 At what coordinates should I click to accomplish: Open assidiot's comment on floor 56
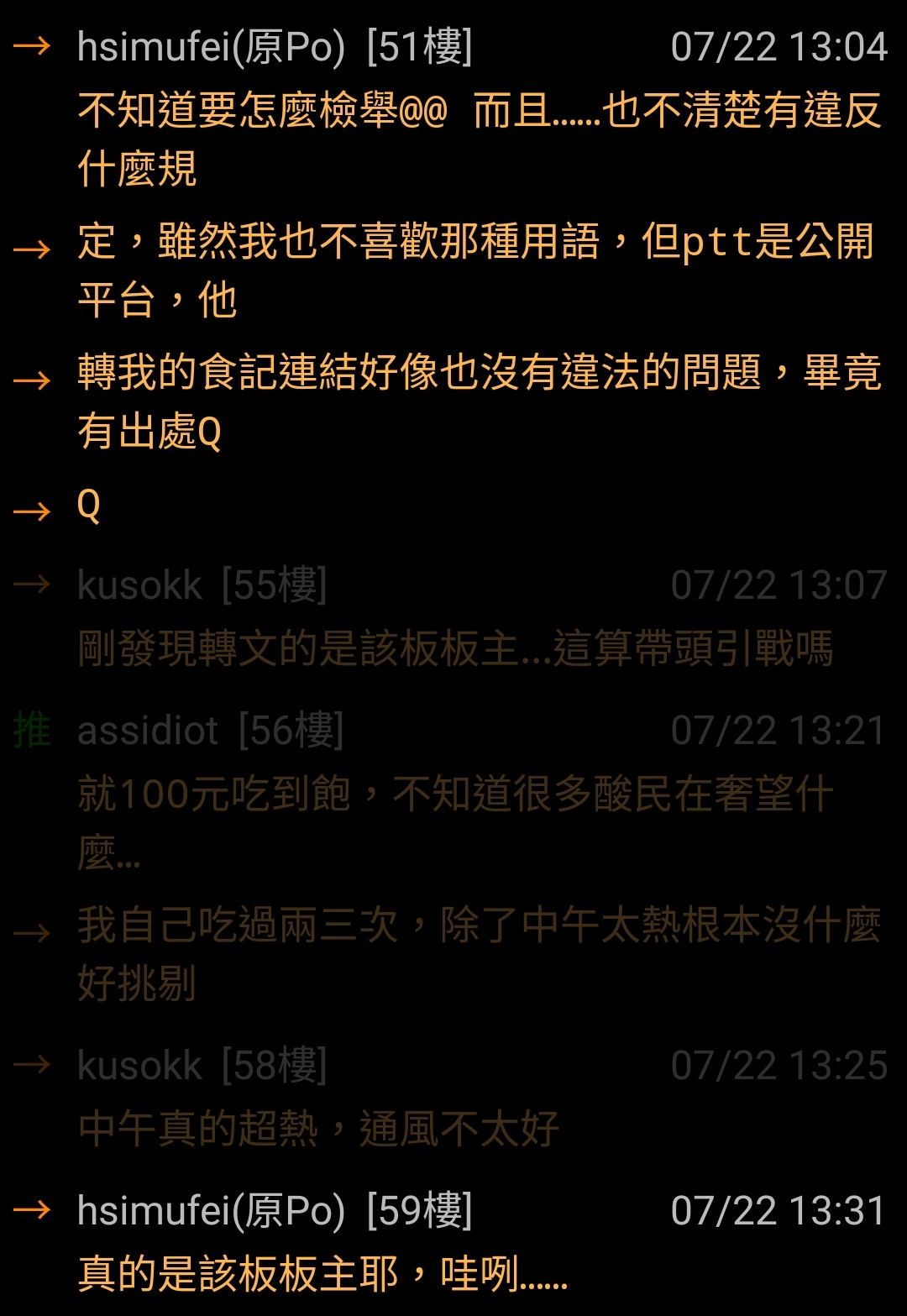coord(453,794)
